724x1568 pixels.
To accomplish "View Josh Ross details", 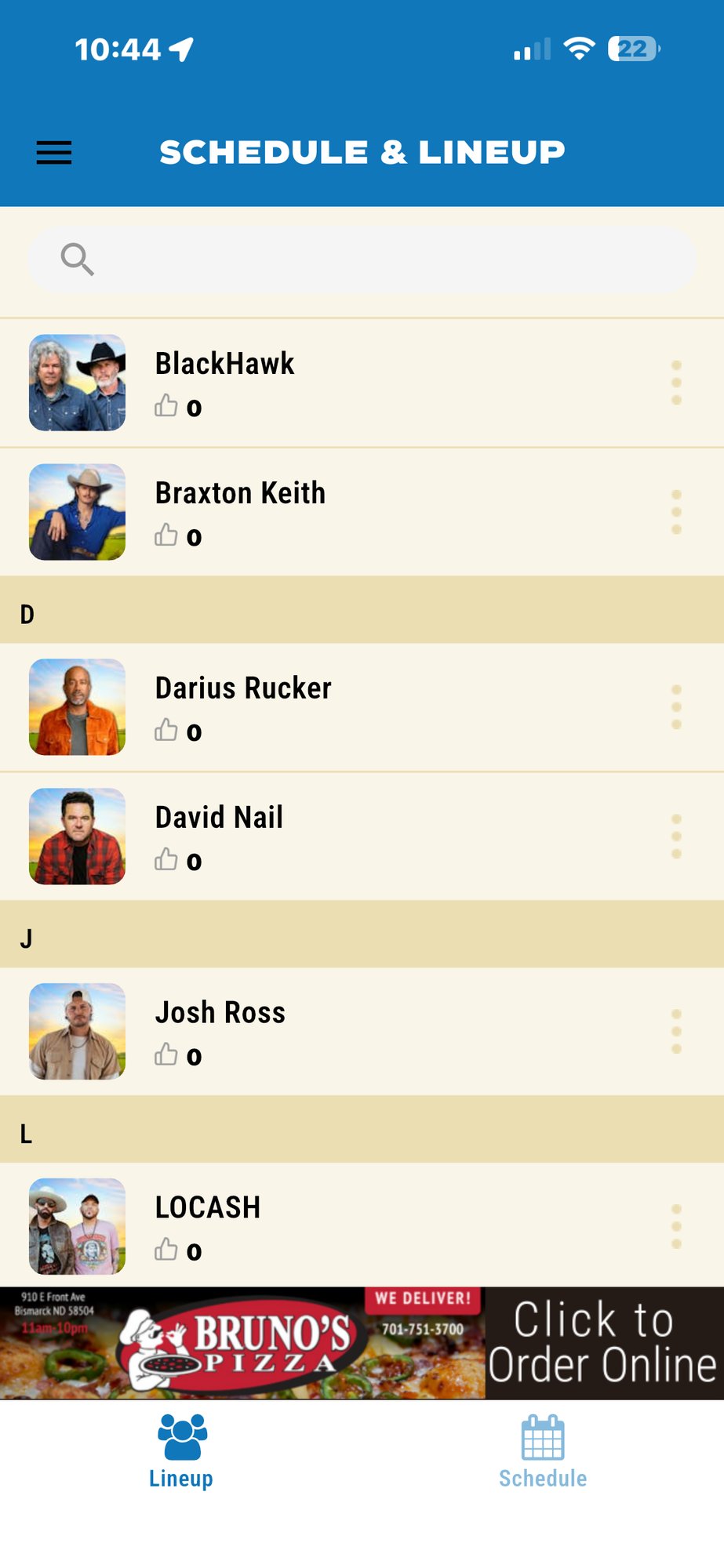I will click(220, 1012).
